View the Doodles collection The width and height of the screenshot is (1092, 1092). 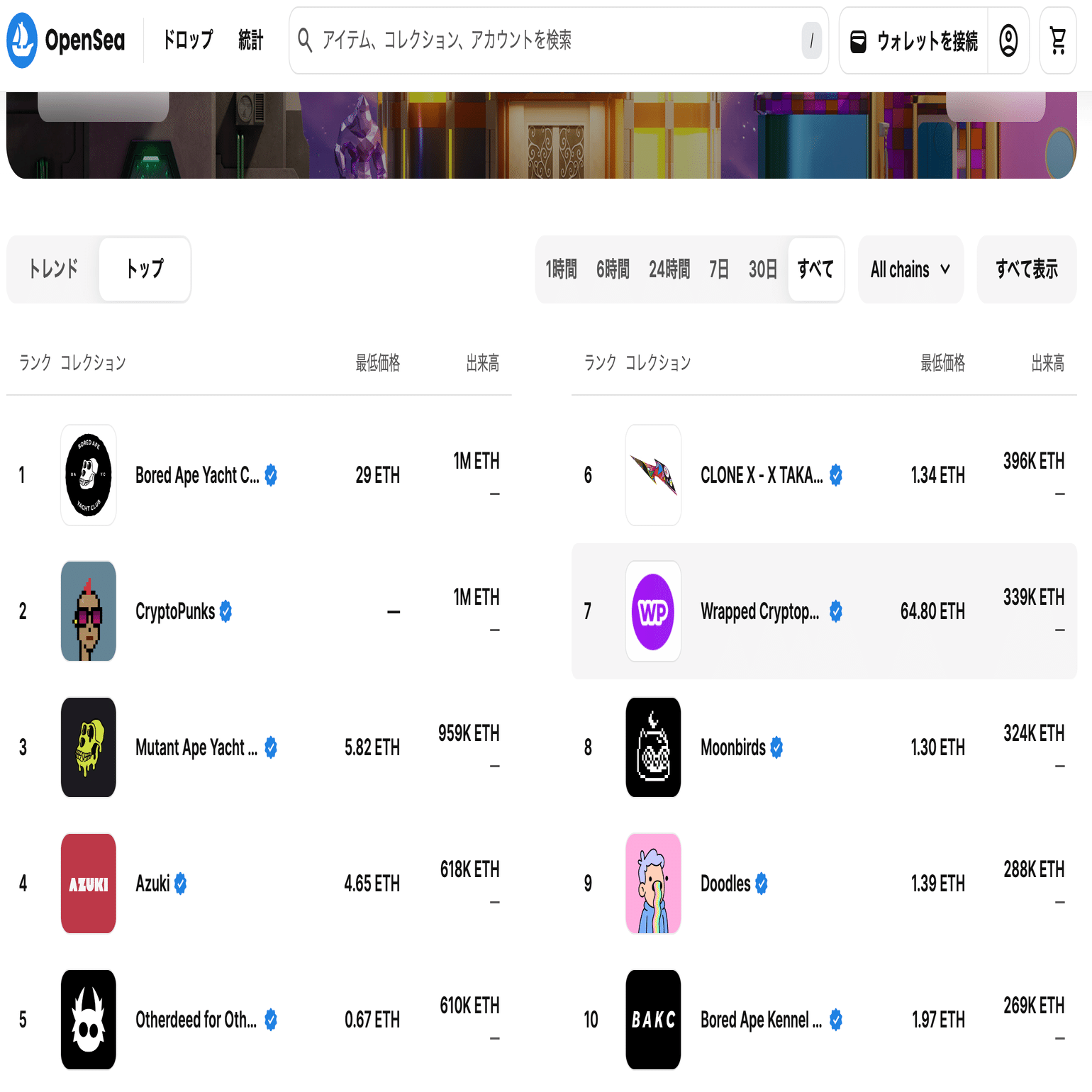[725, 884]
